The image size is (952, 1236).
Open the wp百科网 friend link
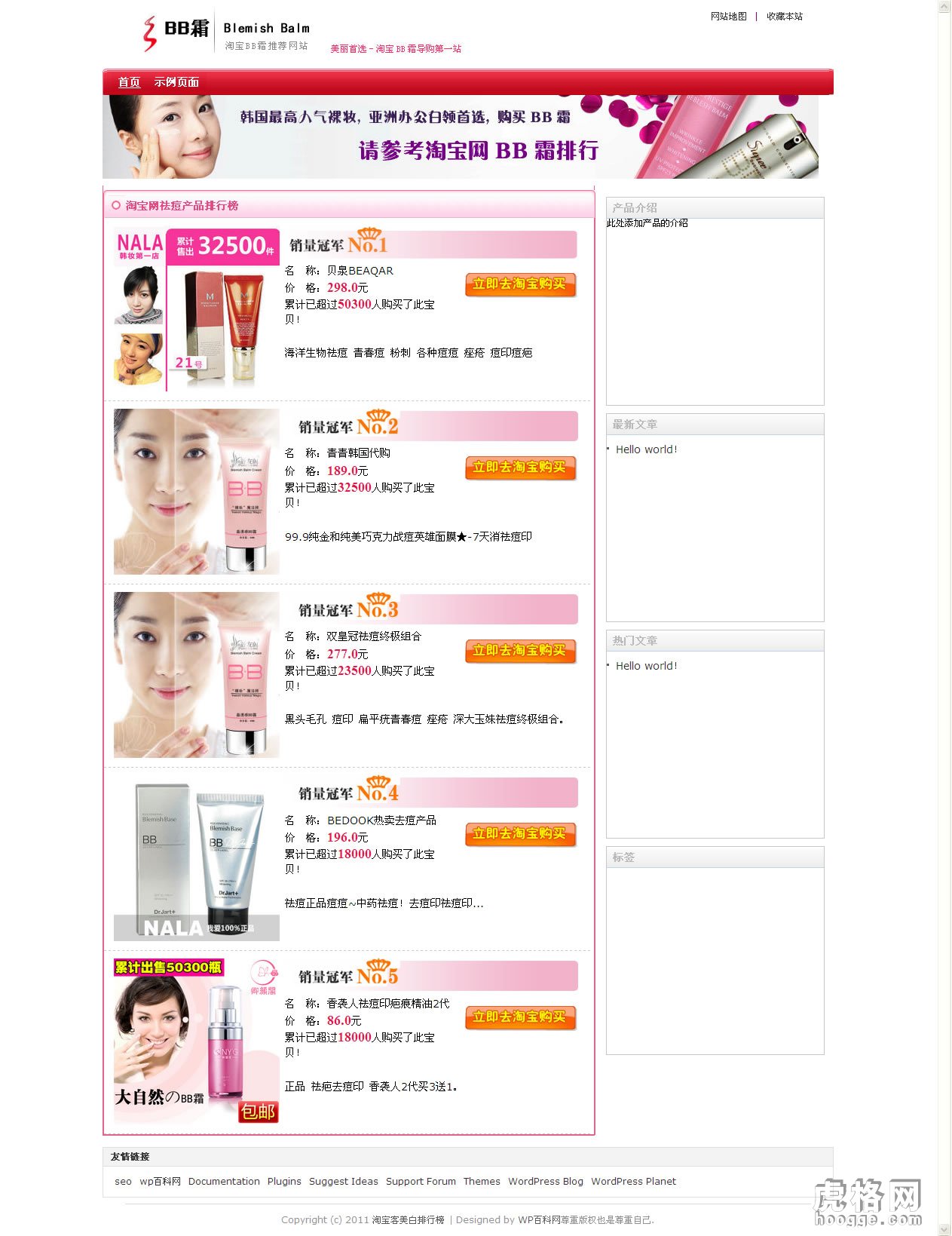click(160, 1182)
